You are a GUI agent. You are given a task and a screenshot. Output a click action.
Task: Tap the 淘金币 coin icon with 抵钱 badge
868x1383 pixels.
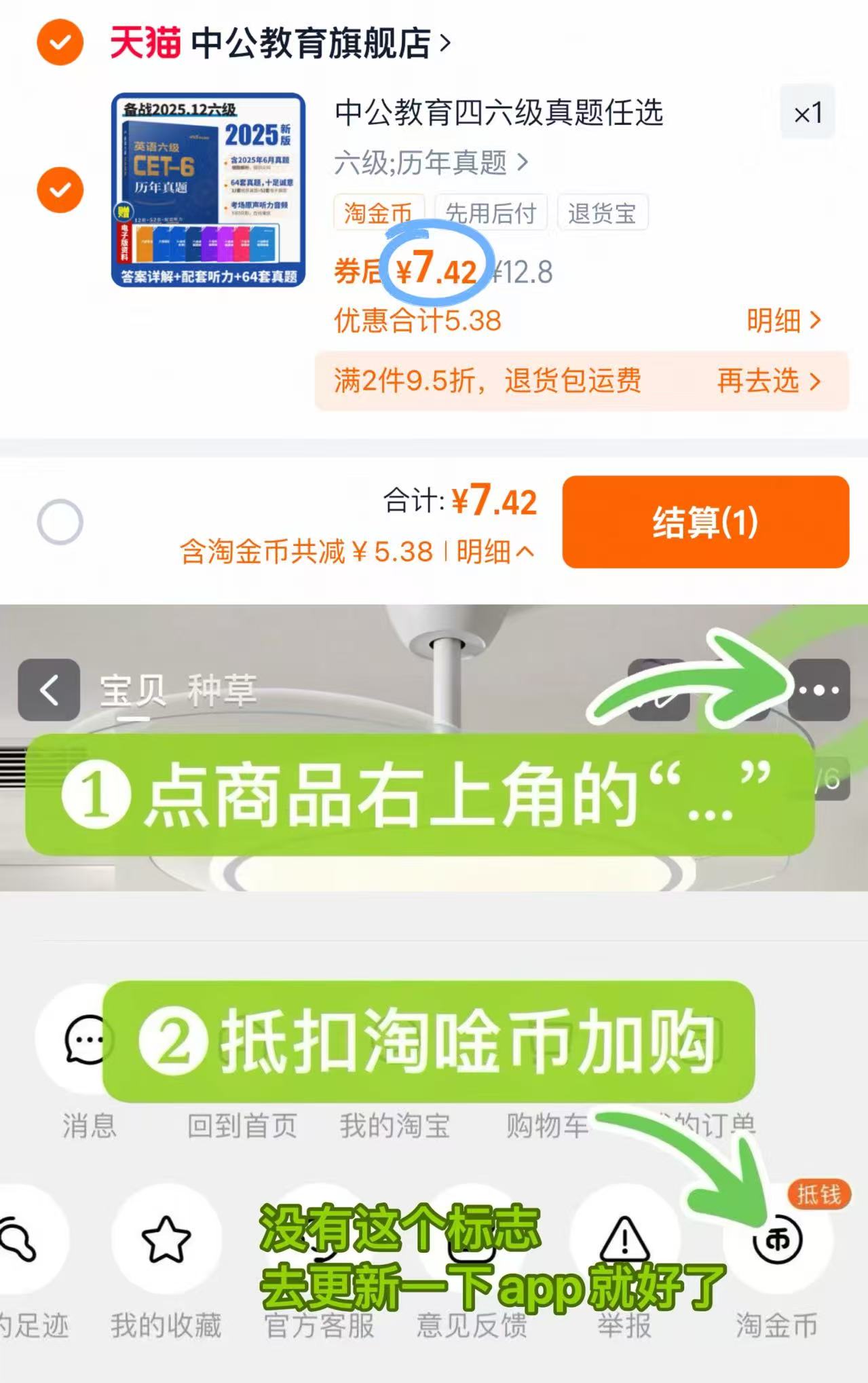[778, 1238]
